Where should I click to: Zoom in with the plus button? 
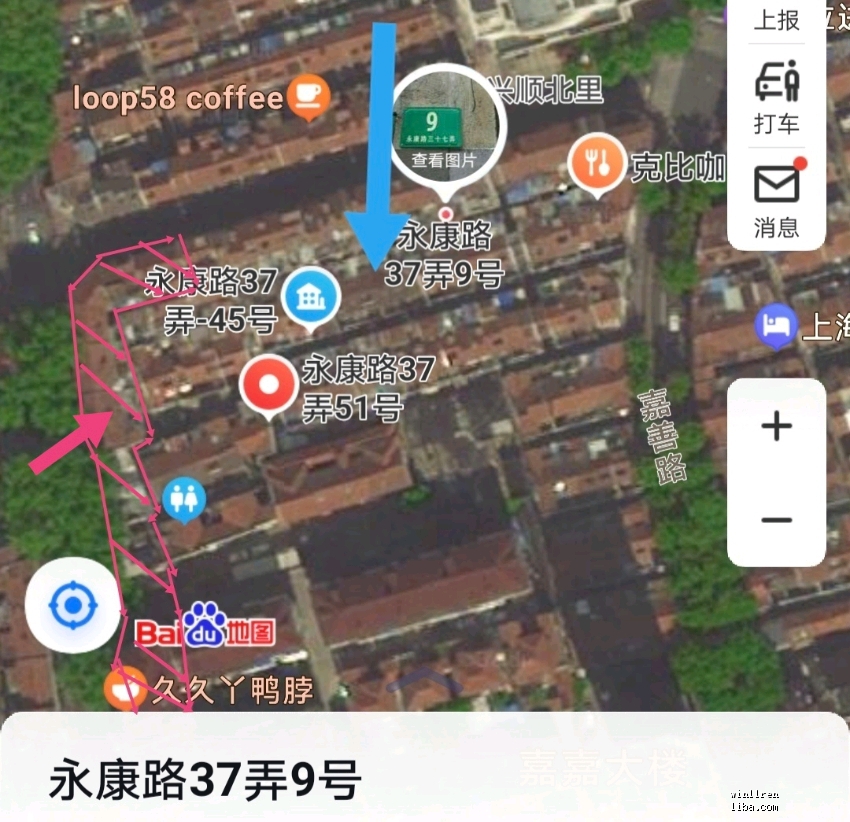click(x=777, y=427)
